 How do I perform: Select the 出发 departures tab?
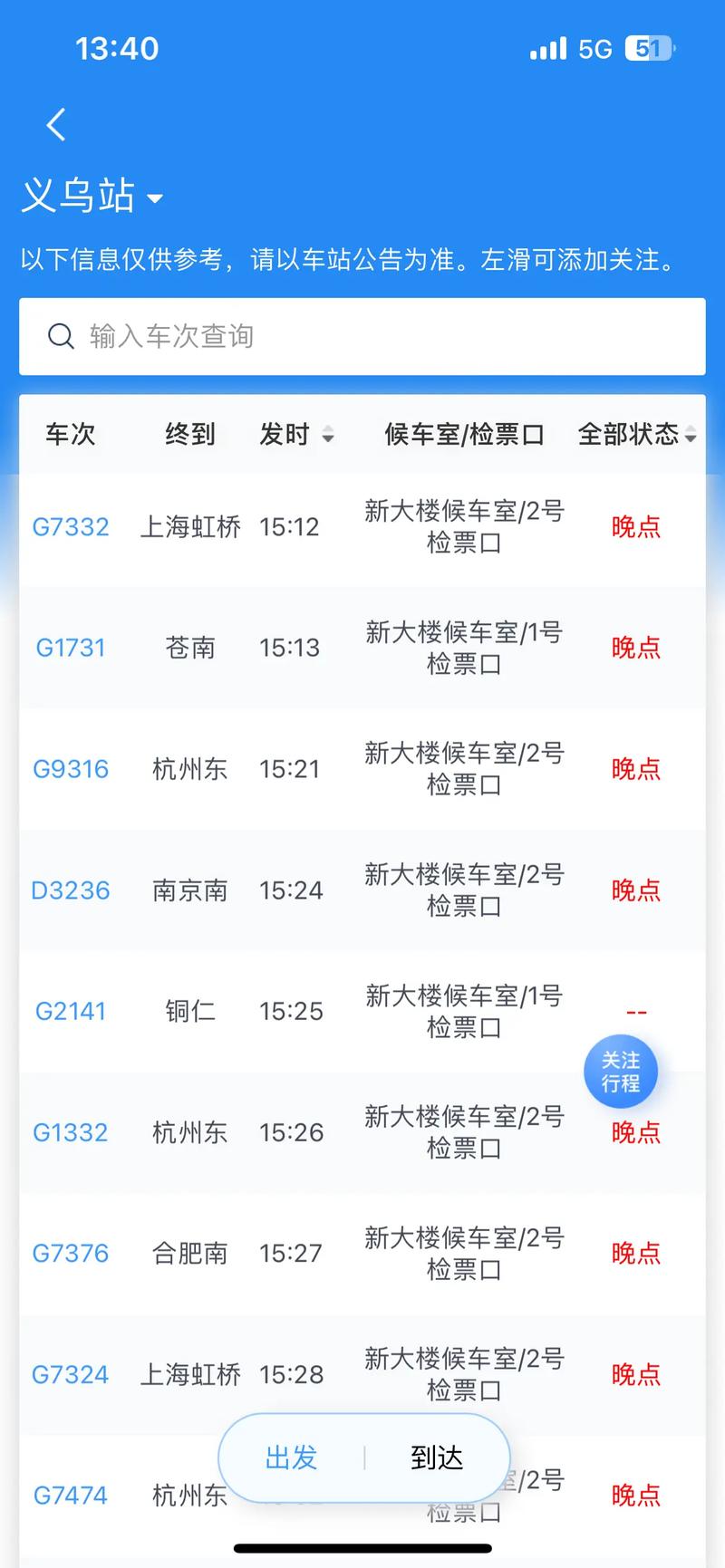[x=290, y=1458]
